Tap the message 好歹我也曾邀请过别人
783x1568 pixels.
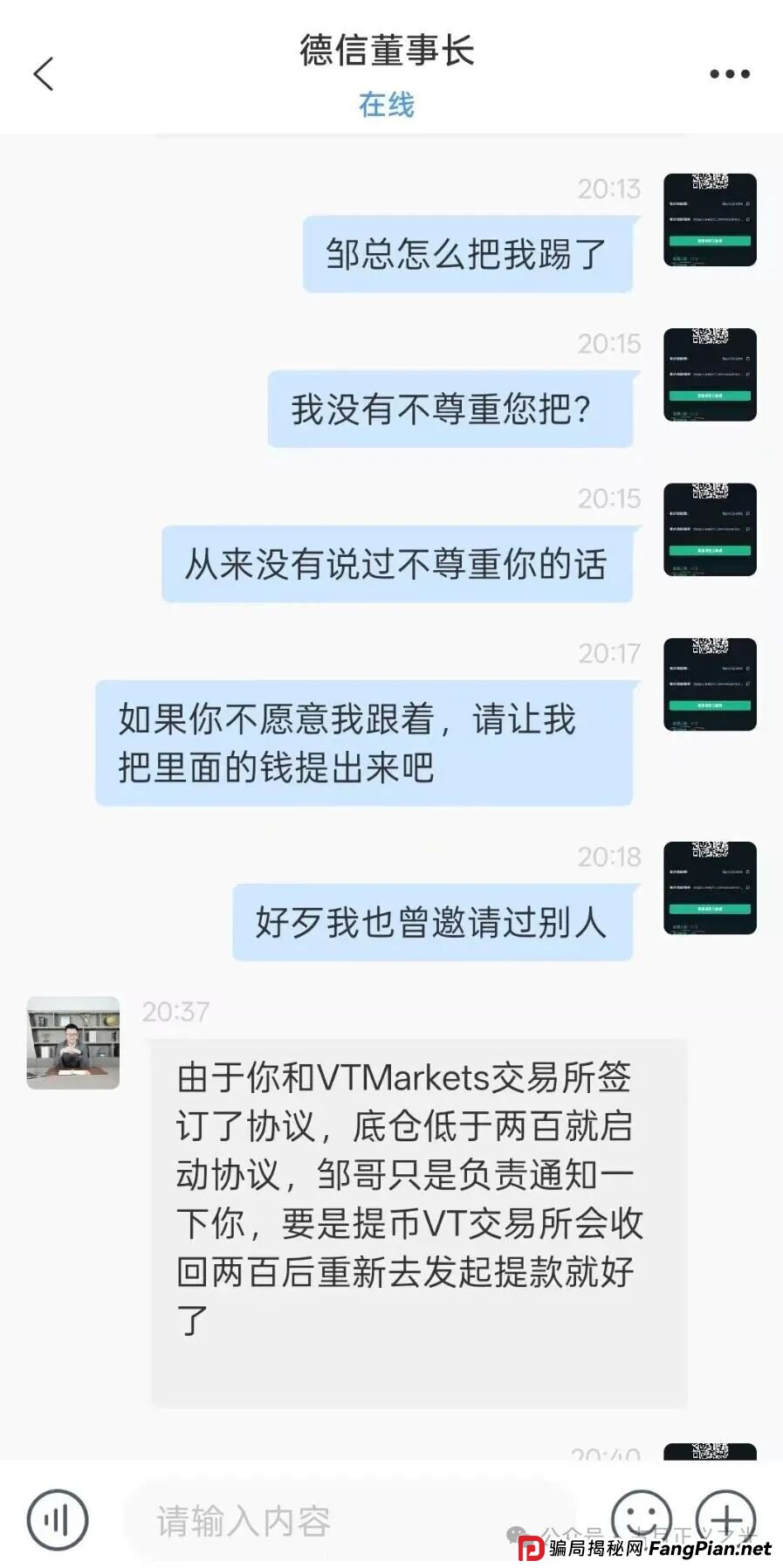[x=434, y=922]
